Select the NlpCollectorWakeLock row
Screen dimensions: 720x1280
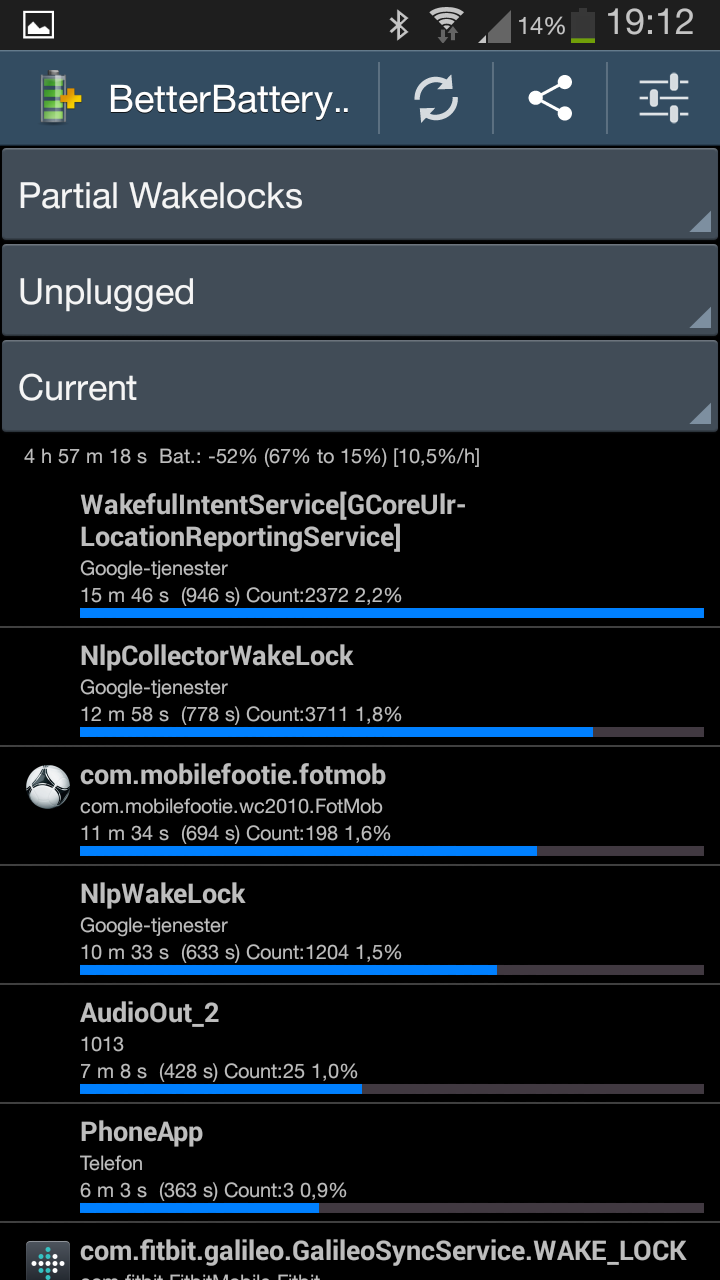pyautogui.click(x=360, y=687)
